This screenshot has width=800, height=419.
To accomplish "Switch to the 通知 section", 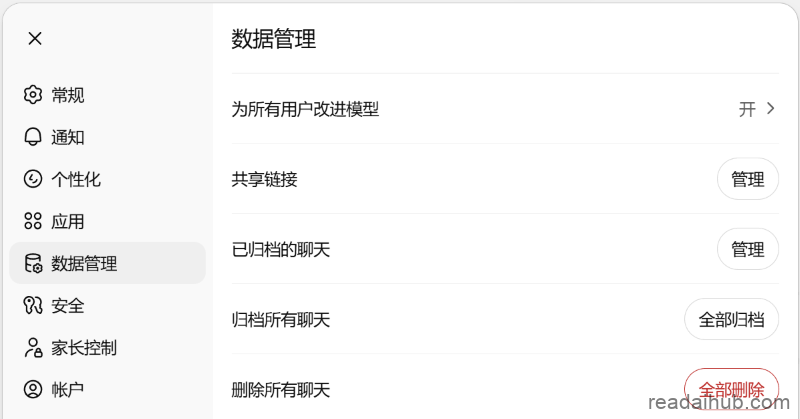I will (x=67, y=137).
